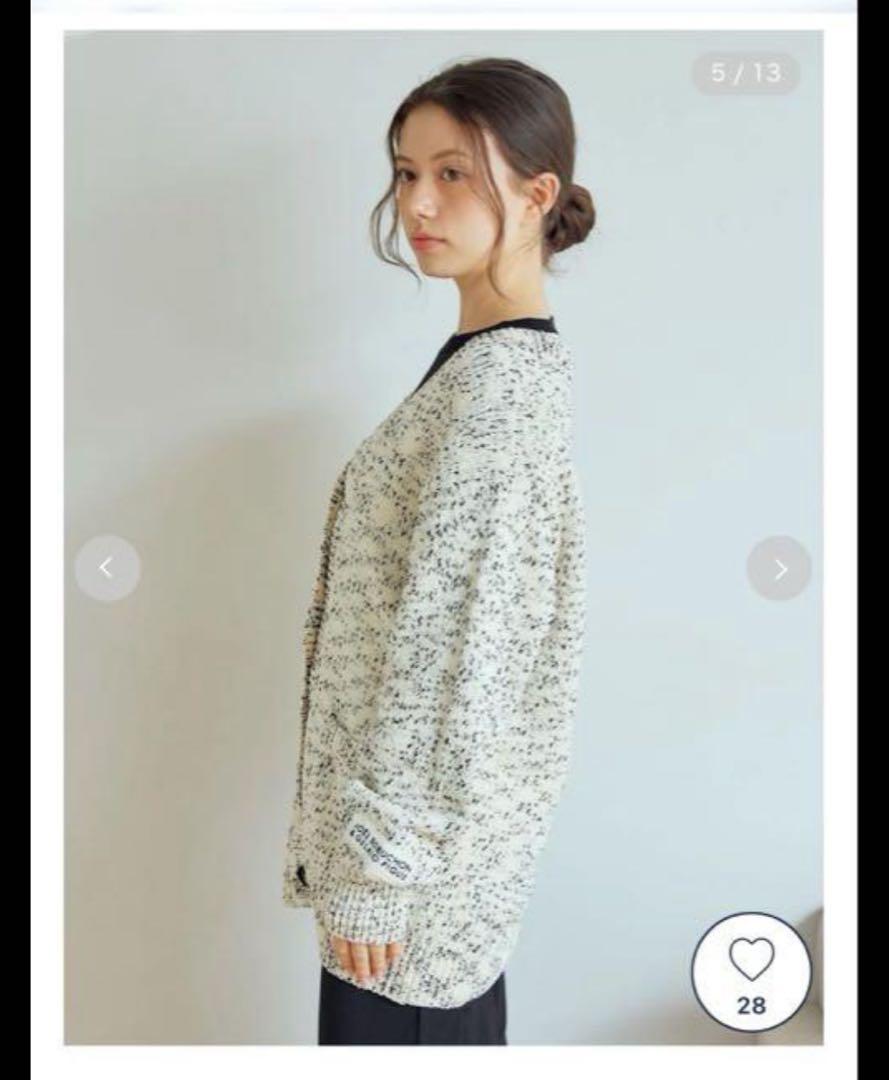Show the next product photo
Screen dimensions: 889x1080
tap(779, 568)
